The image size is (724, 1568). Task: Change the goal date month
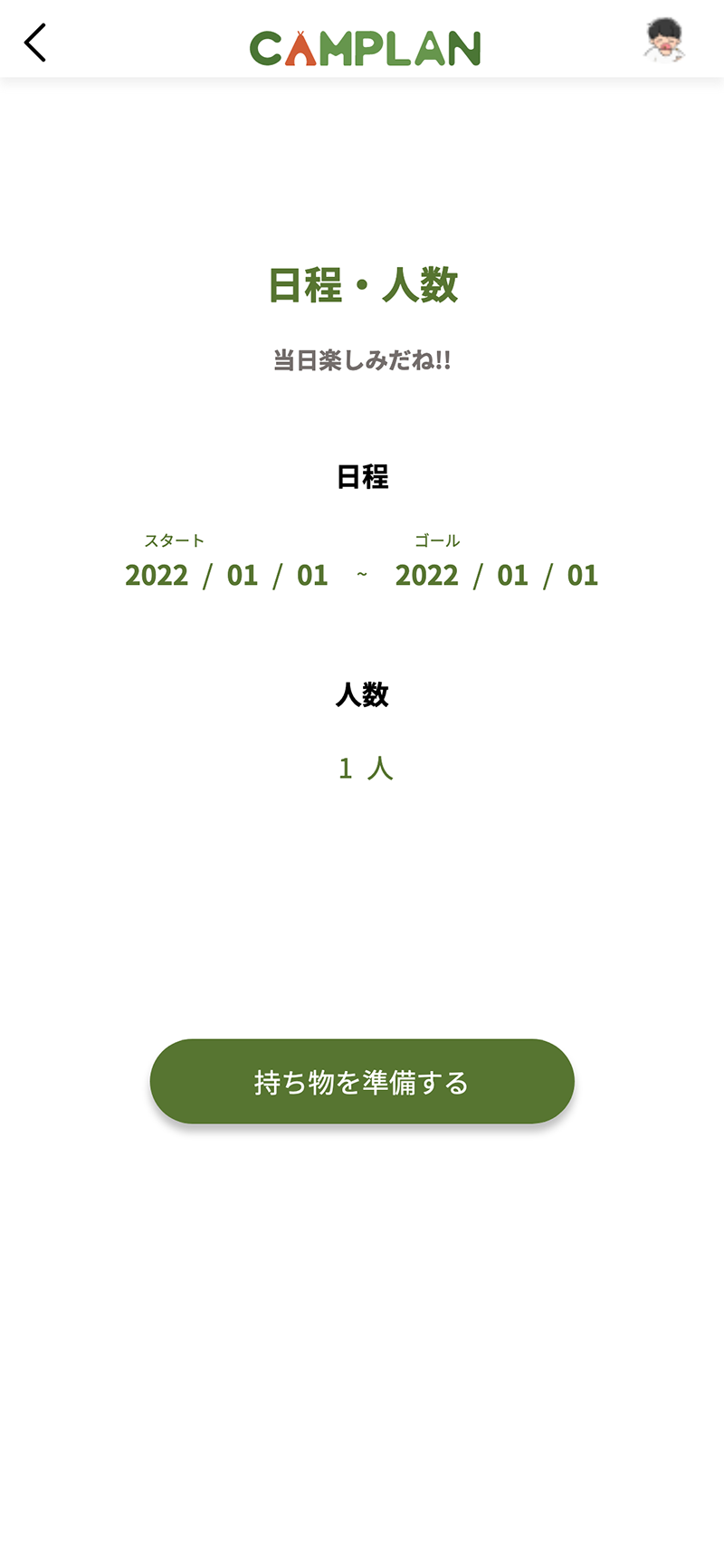pos(513,576)
